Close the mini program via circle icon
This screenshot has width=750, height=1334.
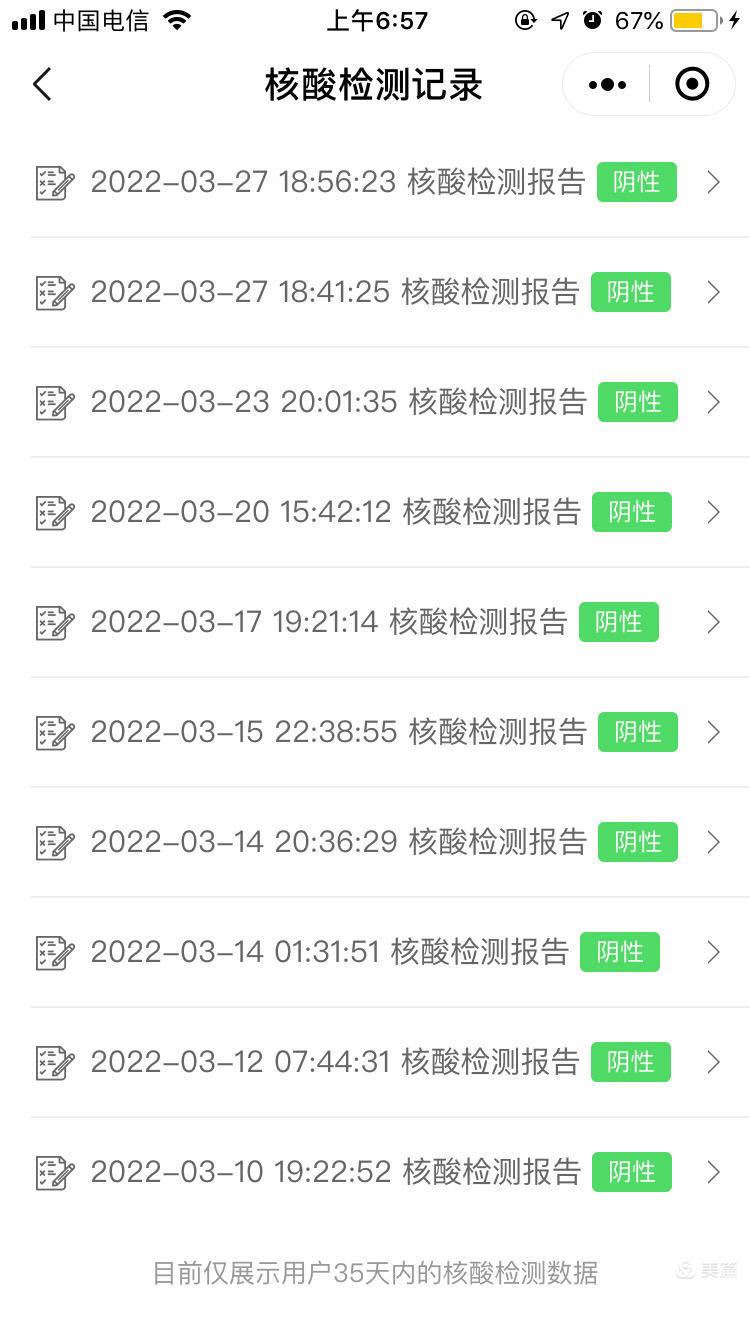click(692, 85)
